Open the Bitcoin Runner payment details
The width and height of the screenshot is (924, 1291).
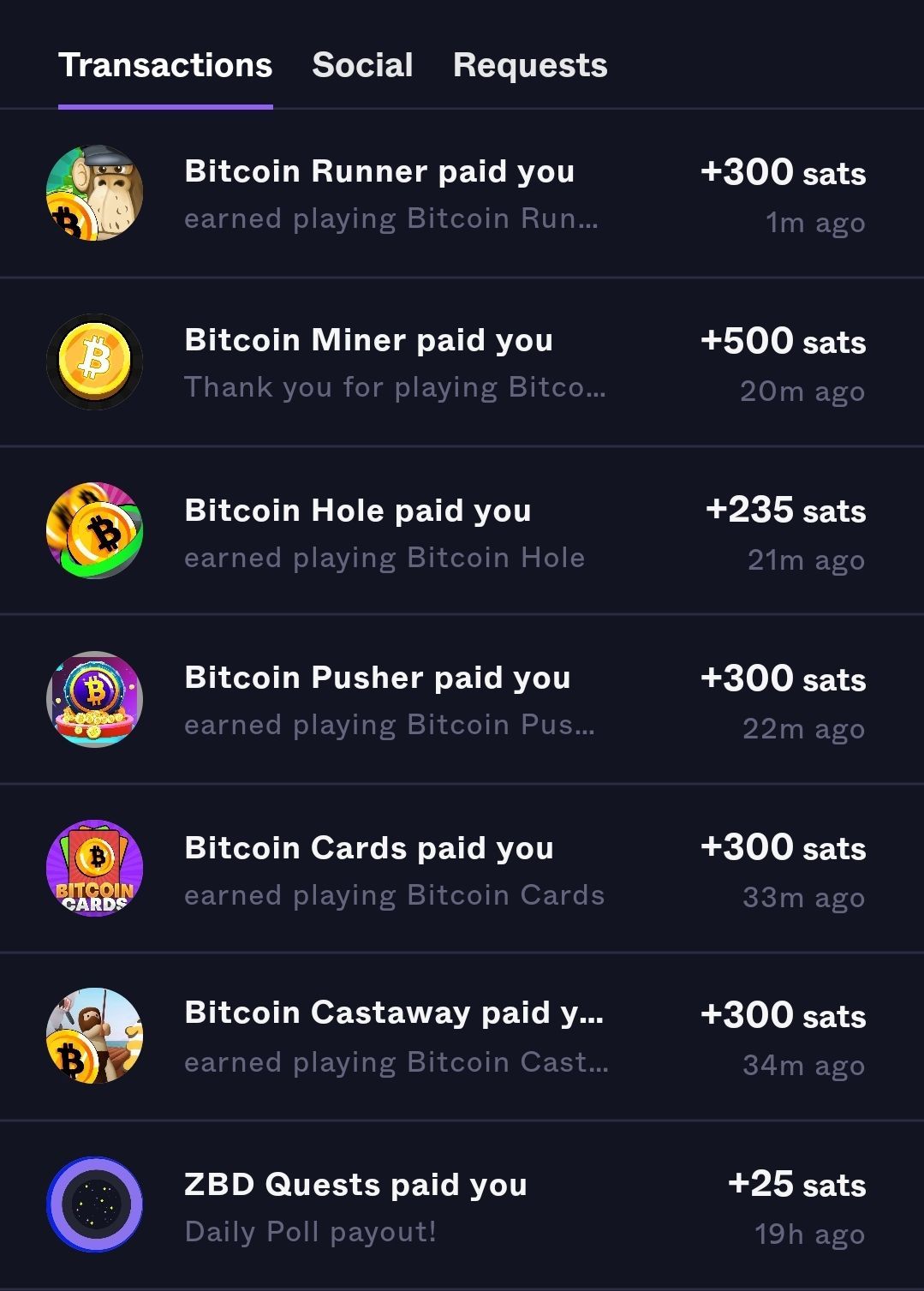point(462,194)
